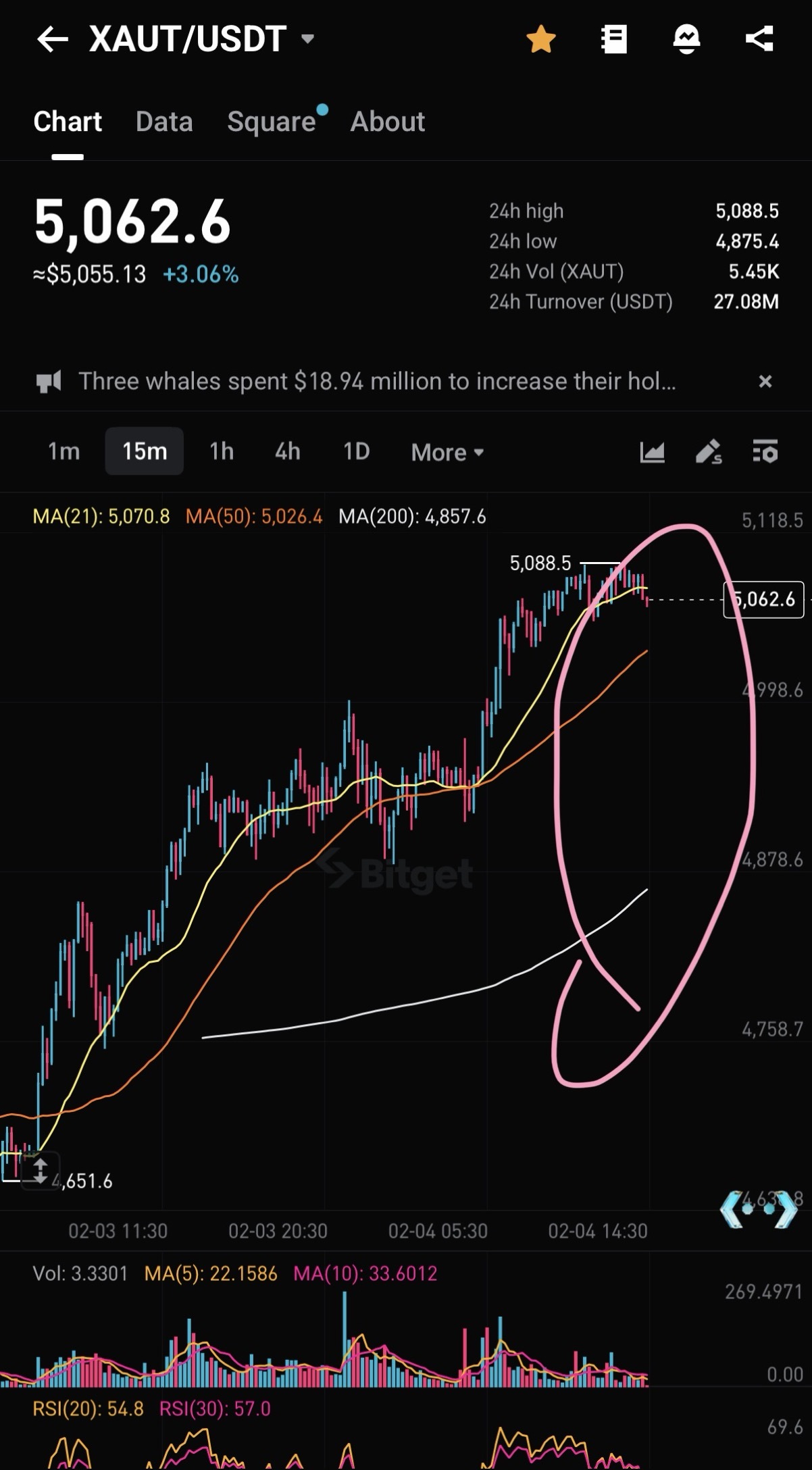This screenshot has height=1470, width=812.
Task: Expand the More timeframes dropdown
Action: pyautogui.click(x=448, y=452)
